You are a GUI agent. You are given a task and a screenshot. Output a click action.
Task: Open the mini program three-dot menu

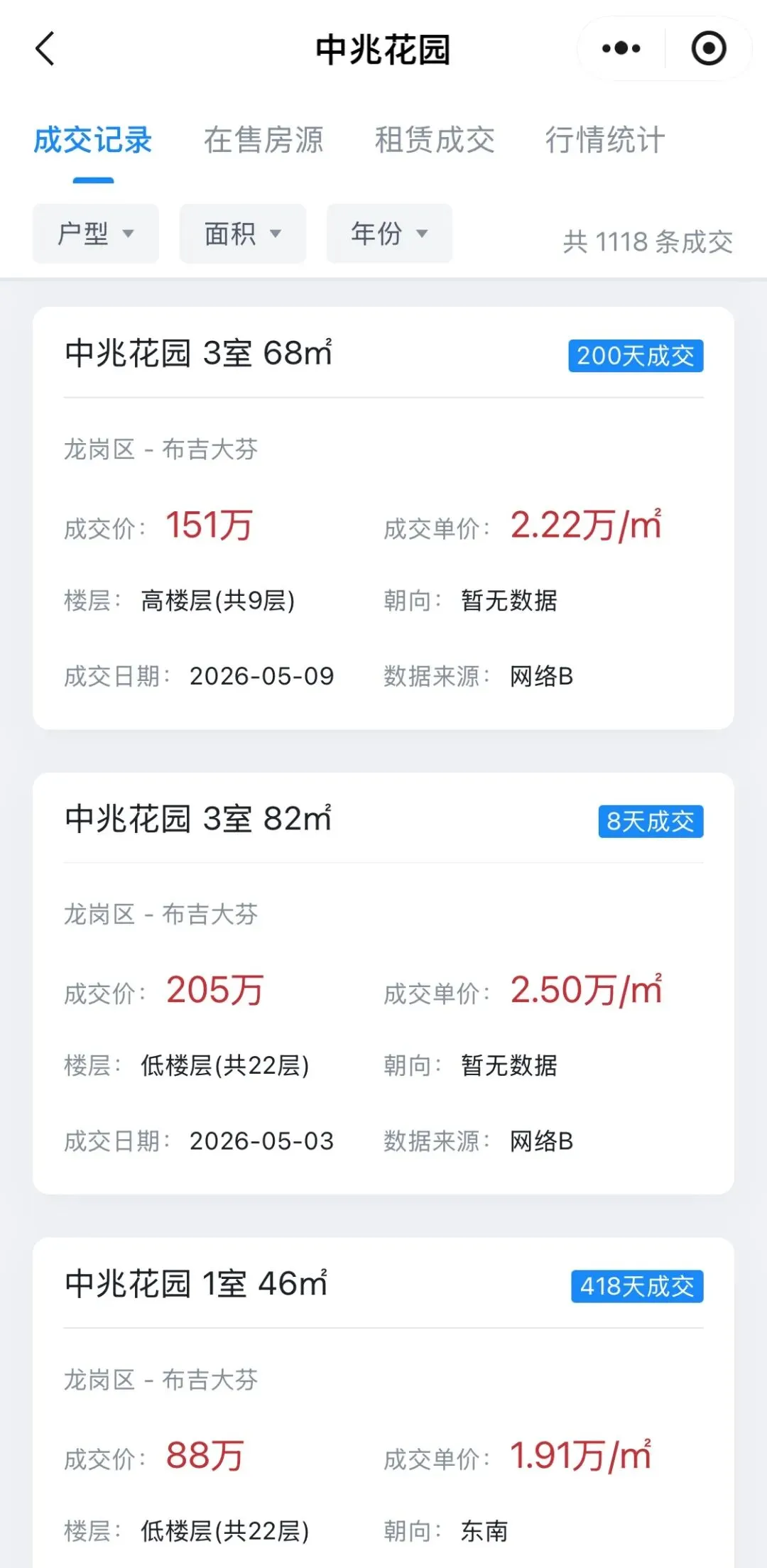621,48
